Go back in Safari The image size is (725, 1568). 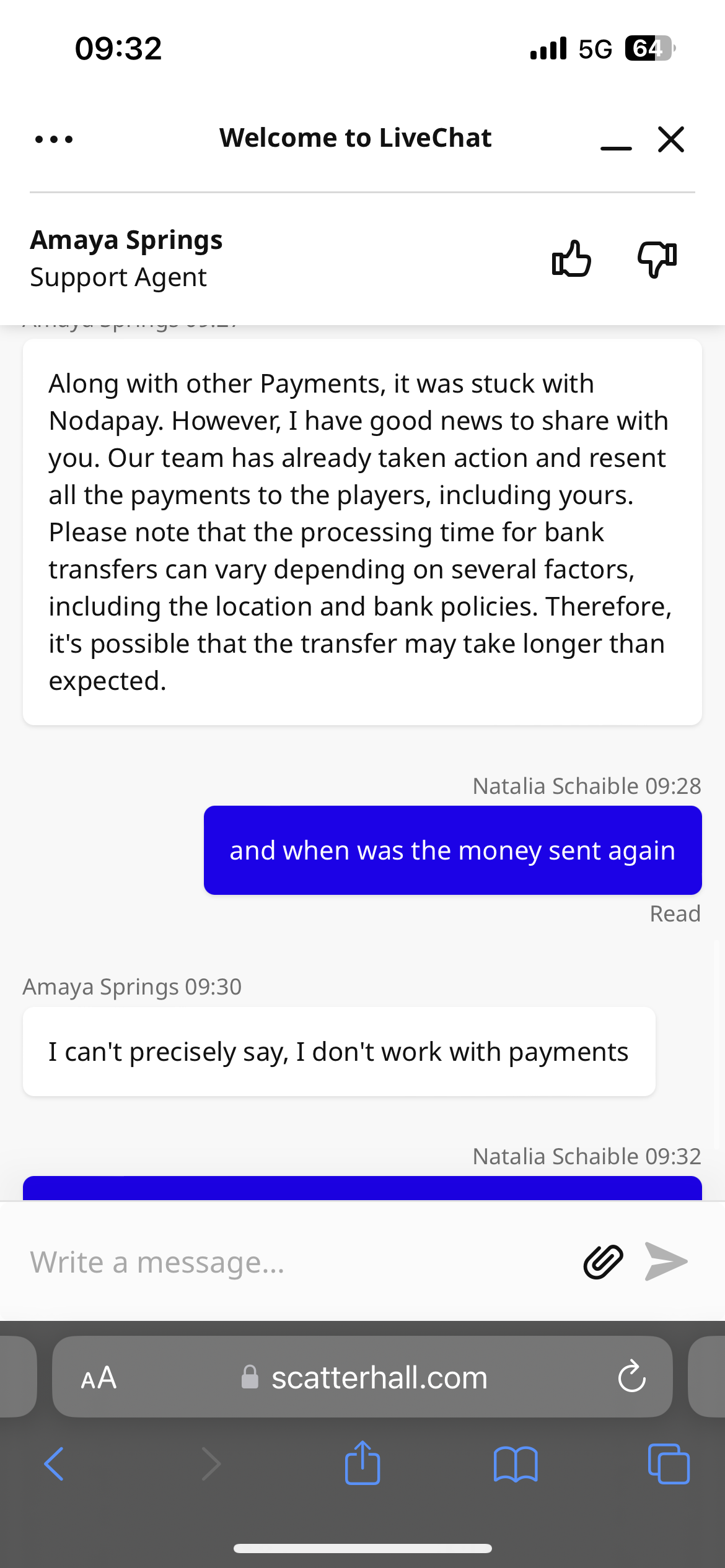(x=55, y=1464)
